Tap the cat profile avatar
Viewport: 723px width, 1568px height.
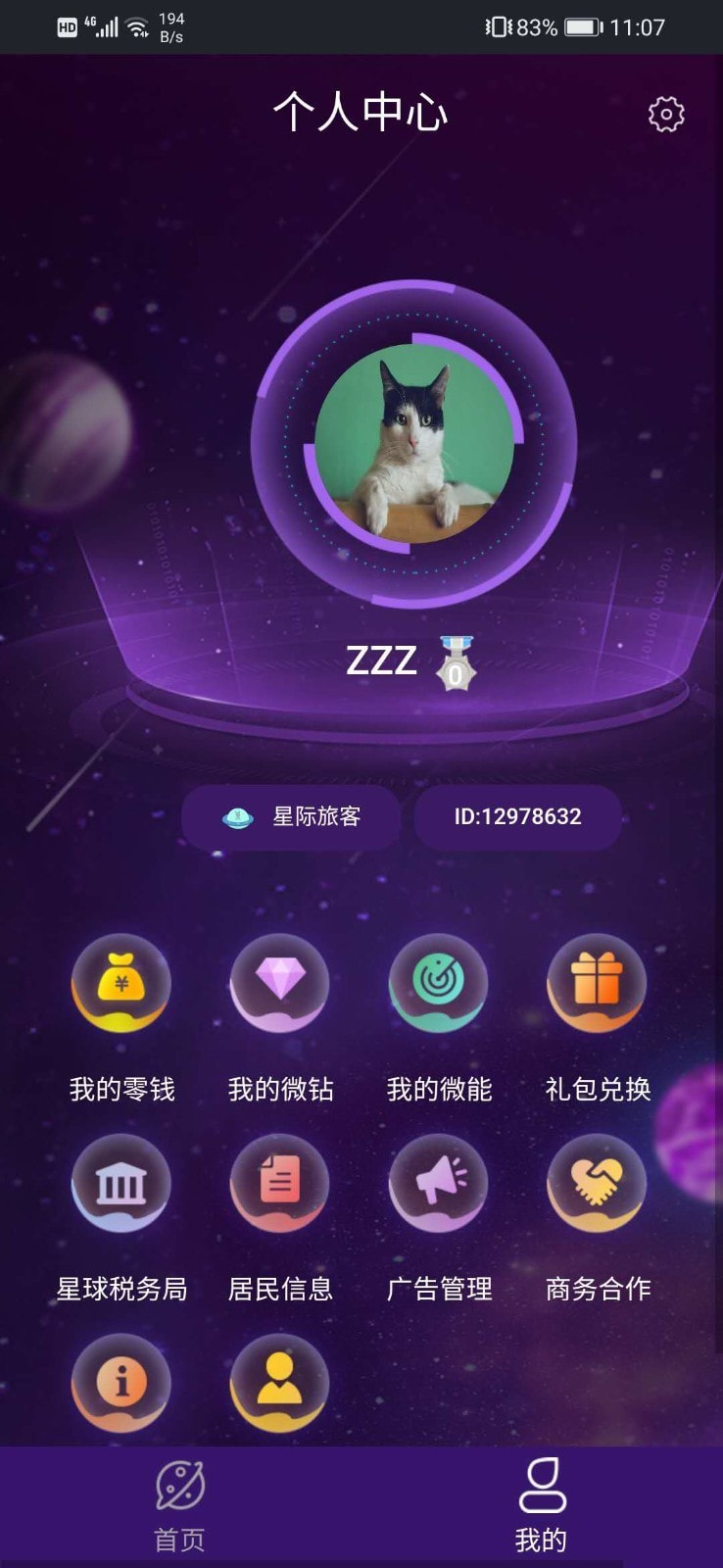[x=414, y=444]
